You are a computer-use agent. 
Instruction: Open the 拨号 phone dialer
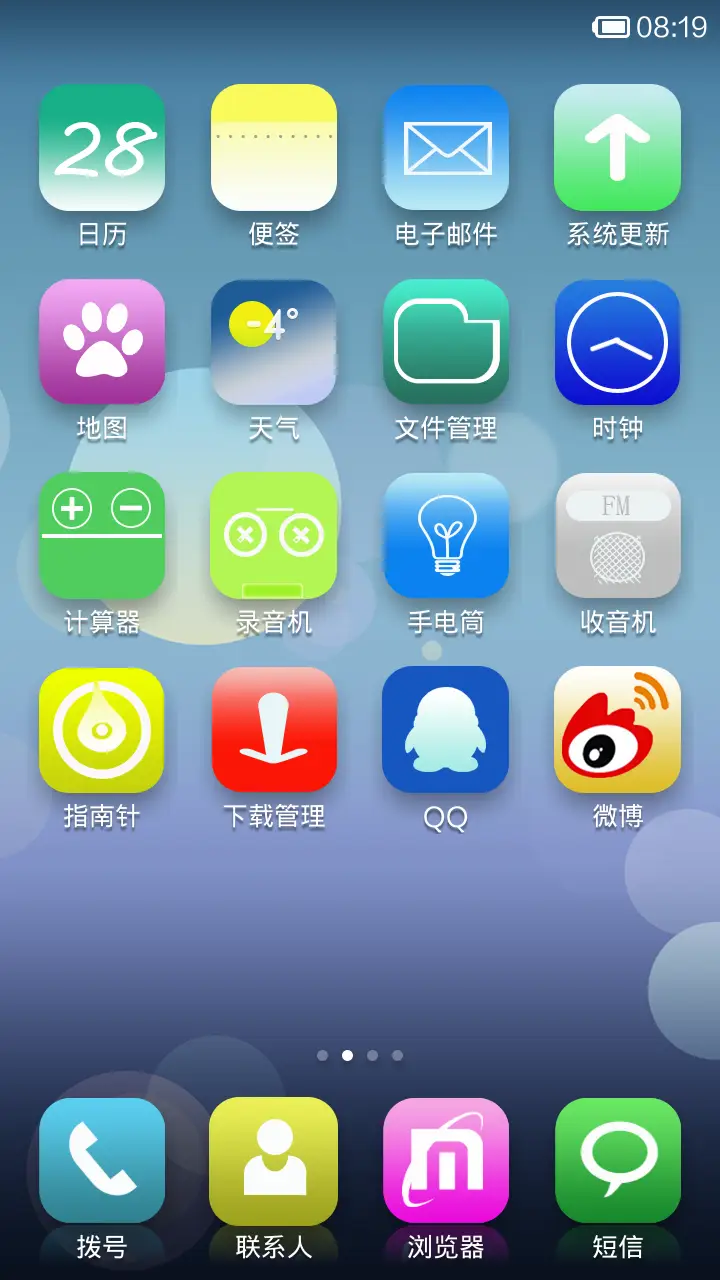(102, 1160)
